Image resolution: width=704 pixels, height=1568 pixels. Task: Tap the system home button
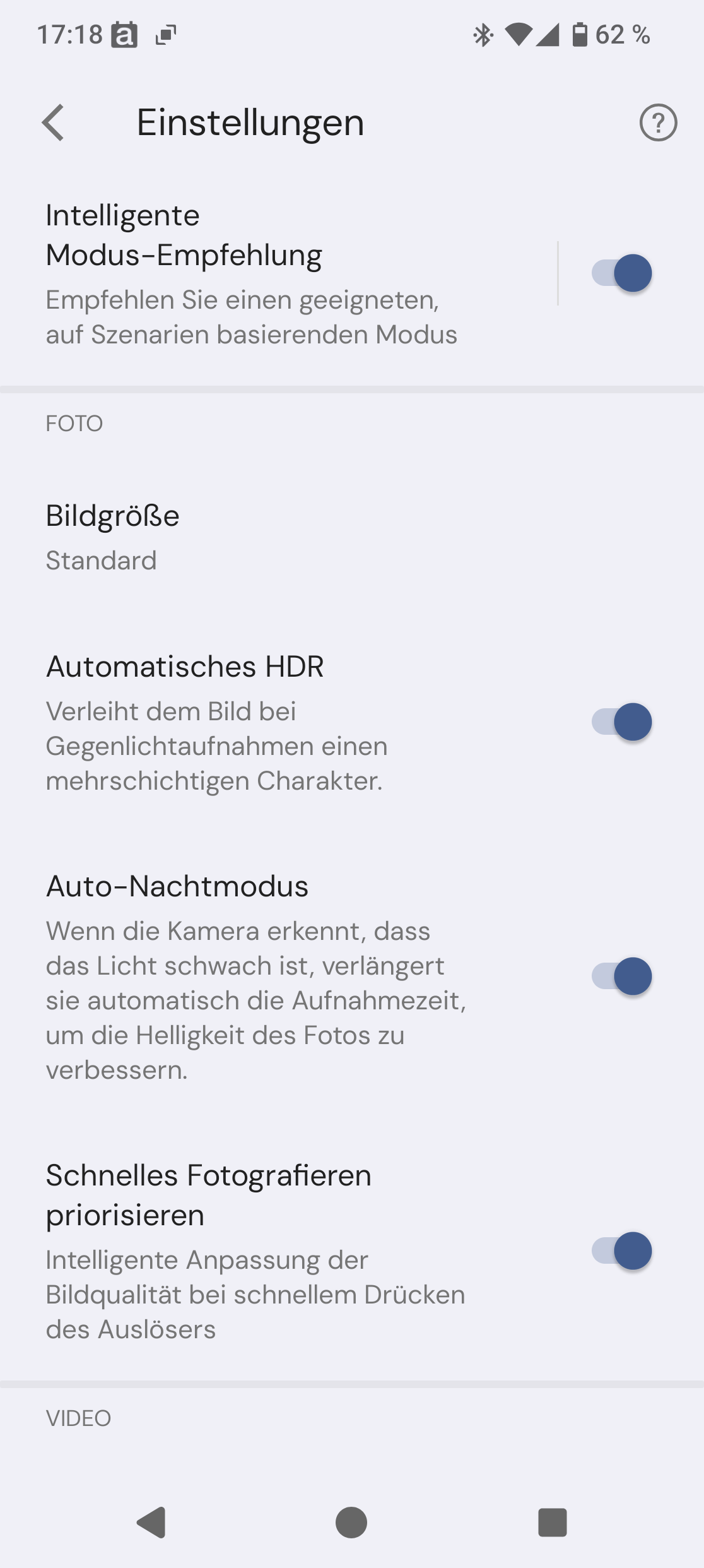[x=351, y=1522]
